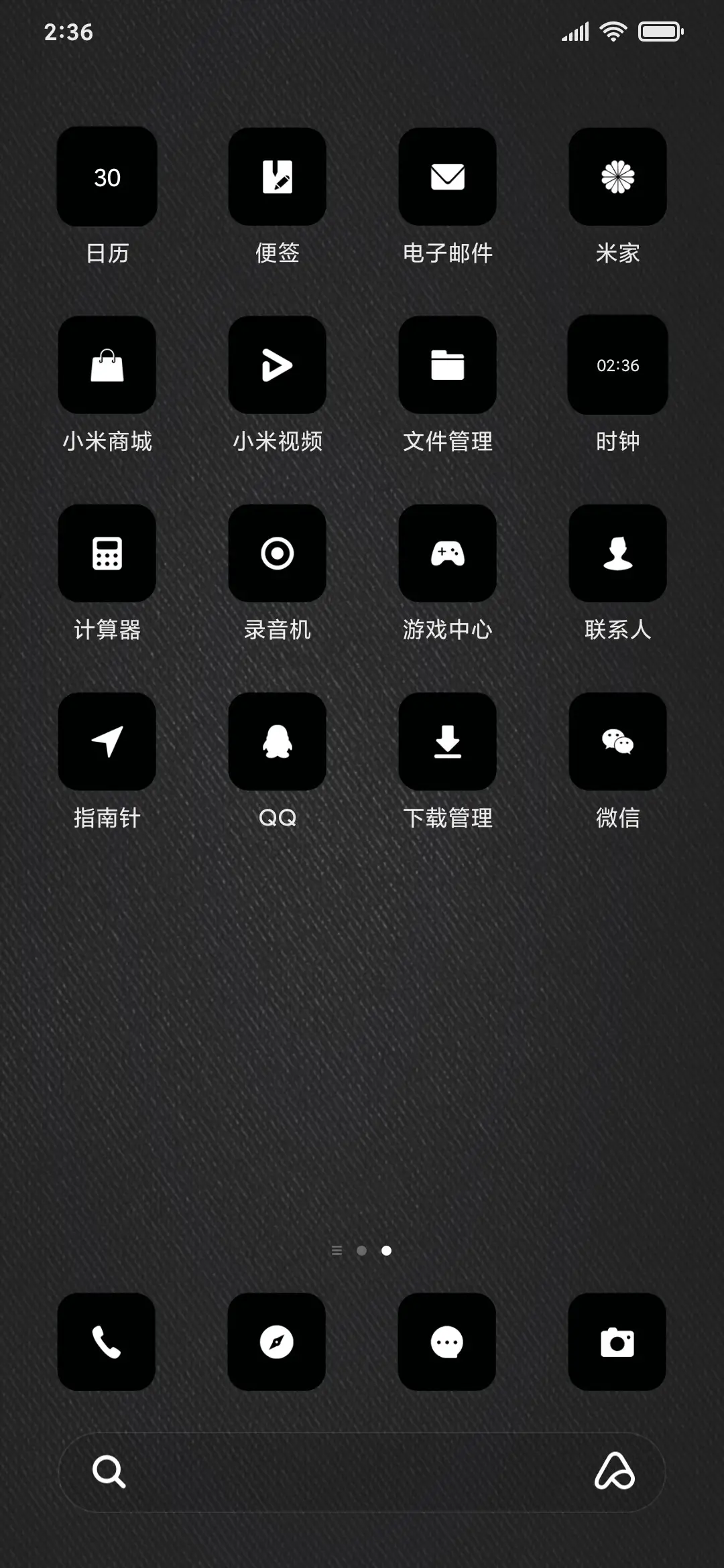The image size is (724, 1568).
Task: View 联系人 contacts list
Action: coord(617,551)
